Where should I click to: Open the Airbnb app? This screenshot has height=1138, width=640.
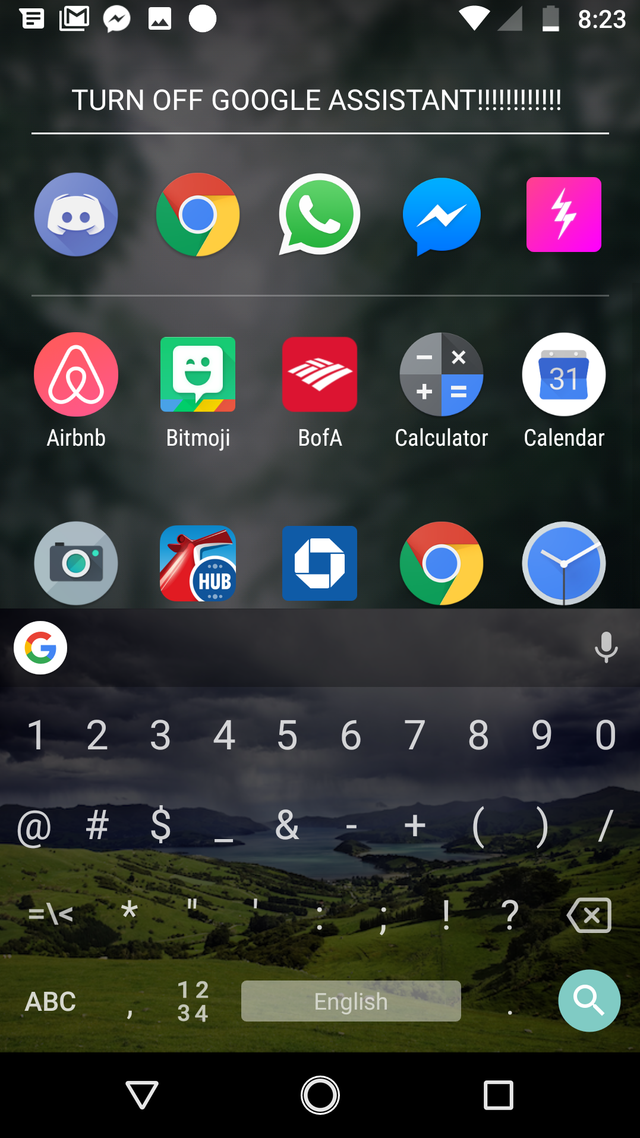coord(76,375)
